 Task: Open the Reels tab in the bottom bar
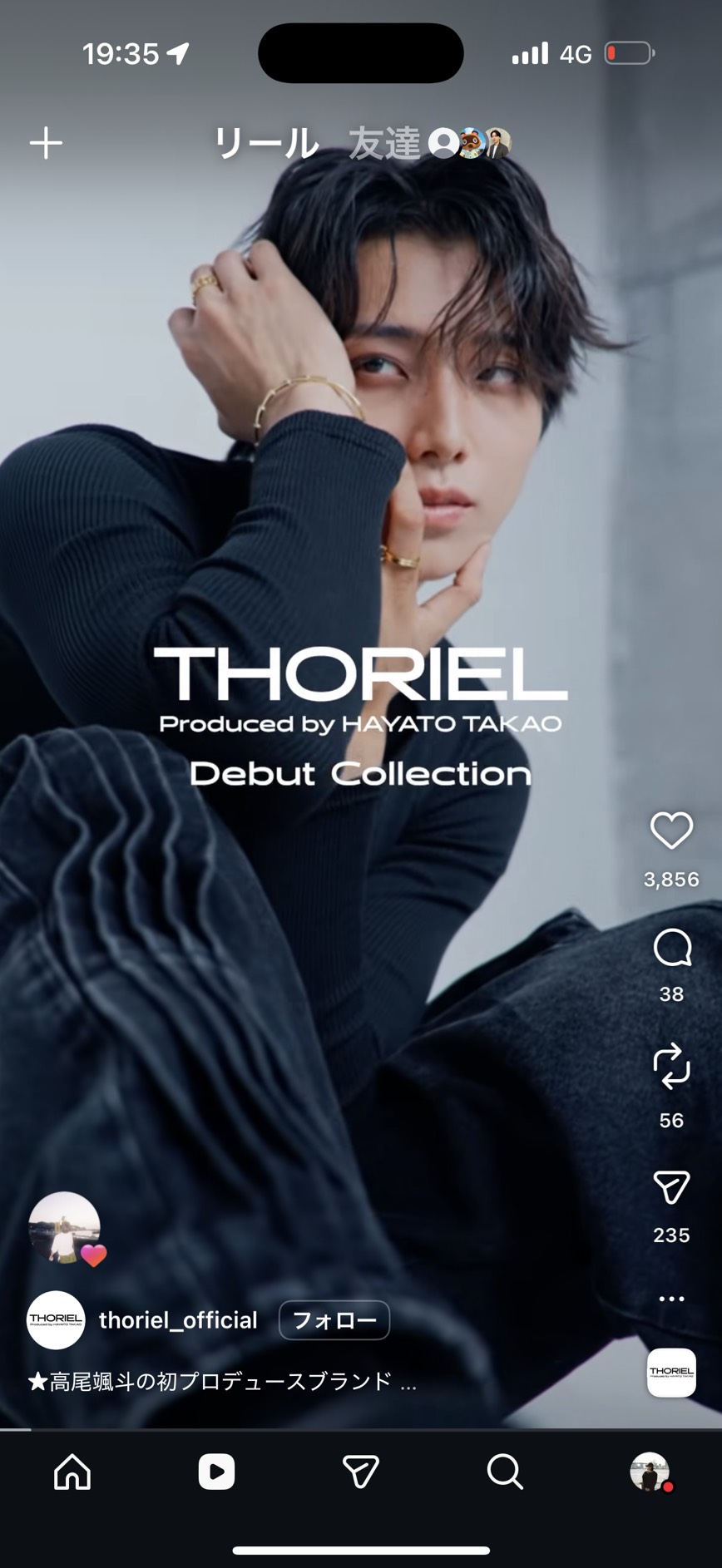pyautogui.click(x=216, y=1472)
